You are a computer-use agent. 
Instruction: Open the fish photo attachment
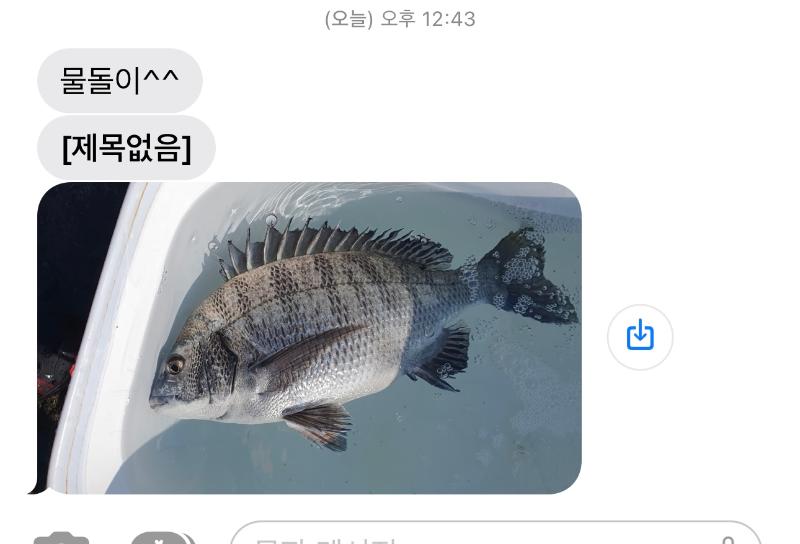coord(310,338)
